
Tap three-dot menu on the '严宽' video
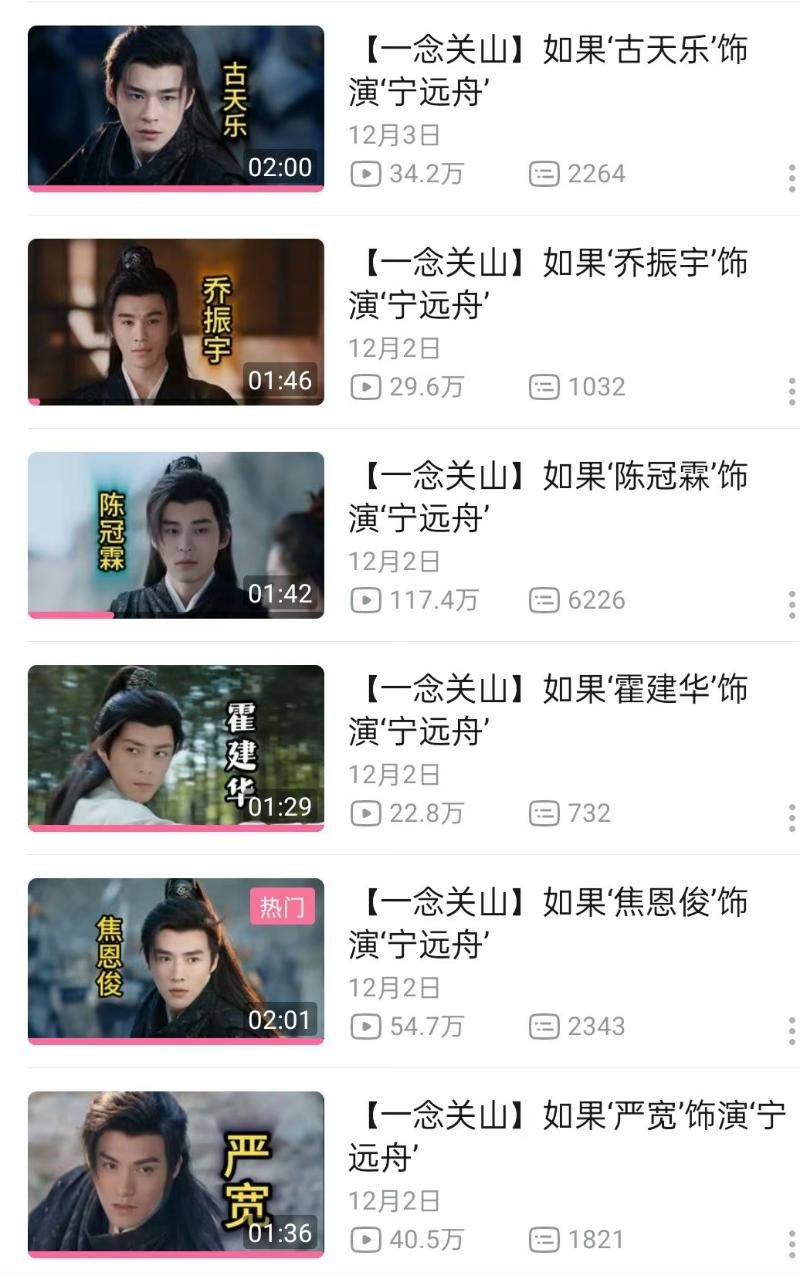click(x=791, y=1243)
